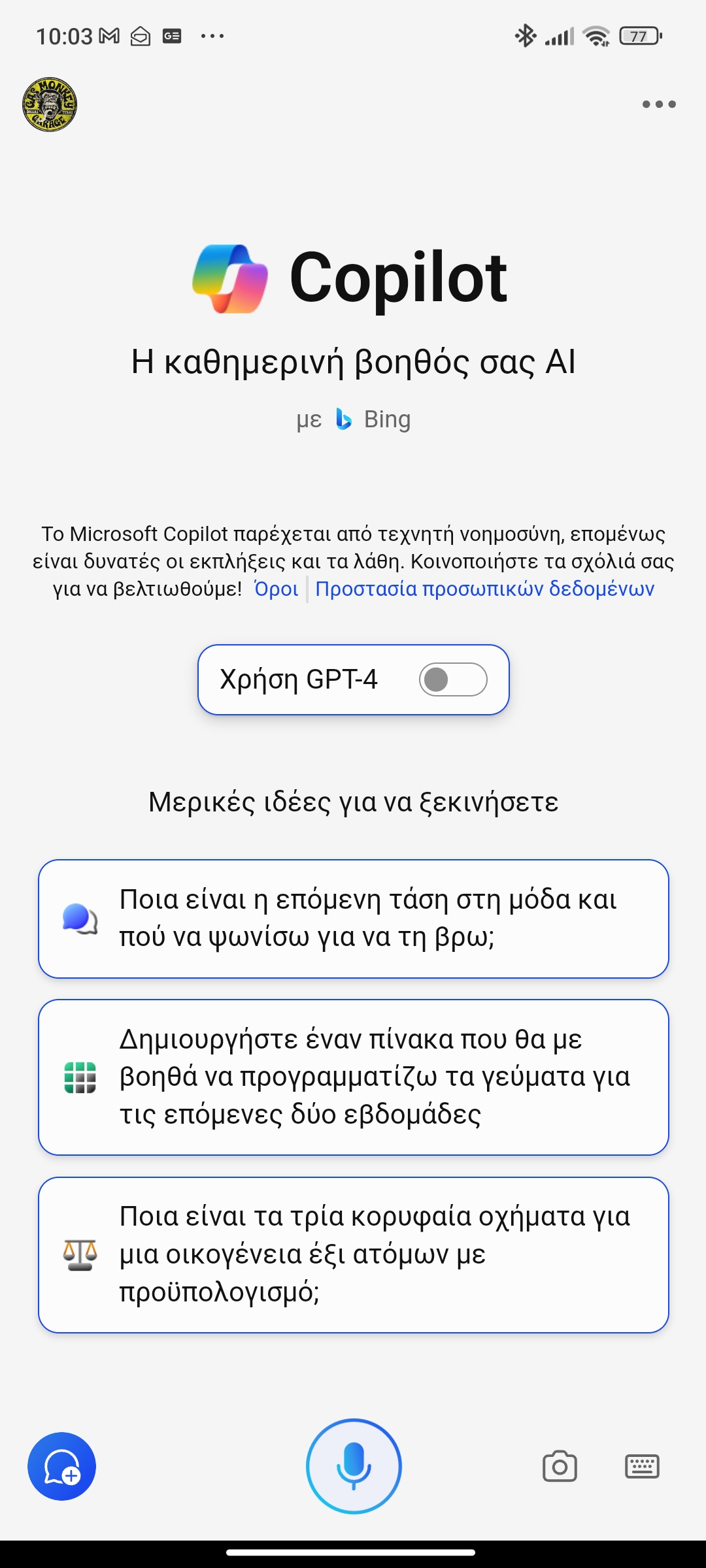
Task: Open the profile avatar in top corner
Action: coord(50,105)
